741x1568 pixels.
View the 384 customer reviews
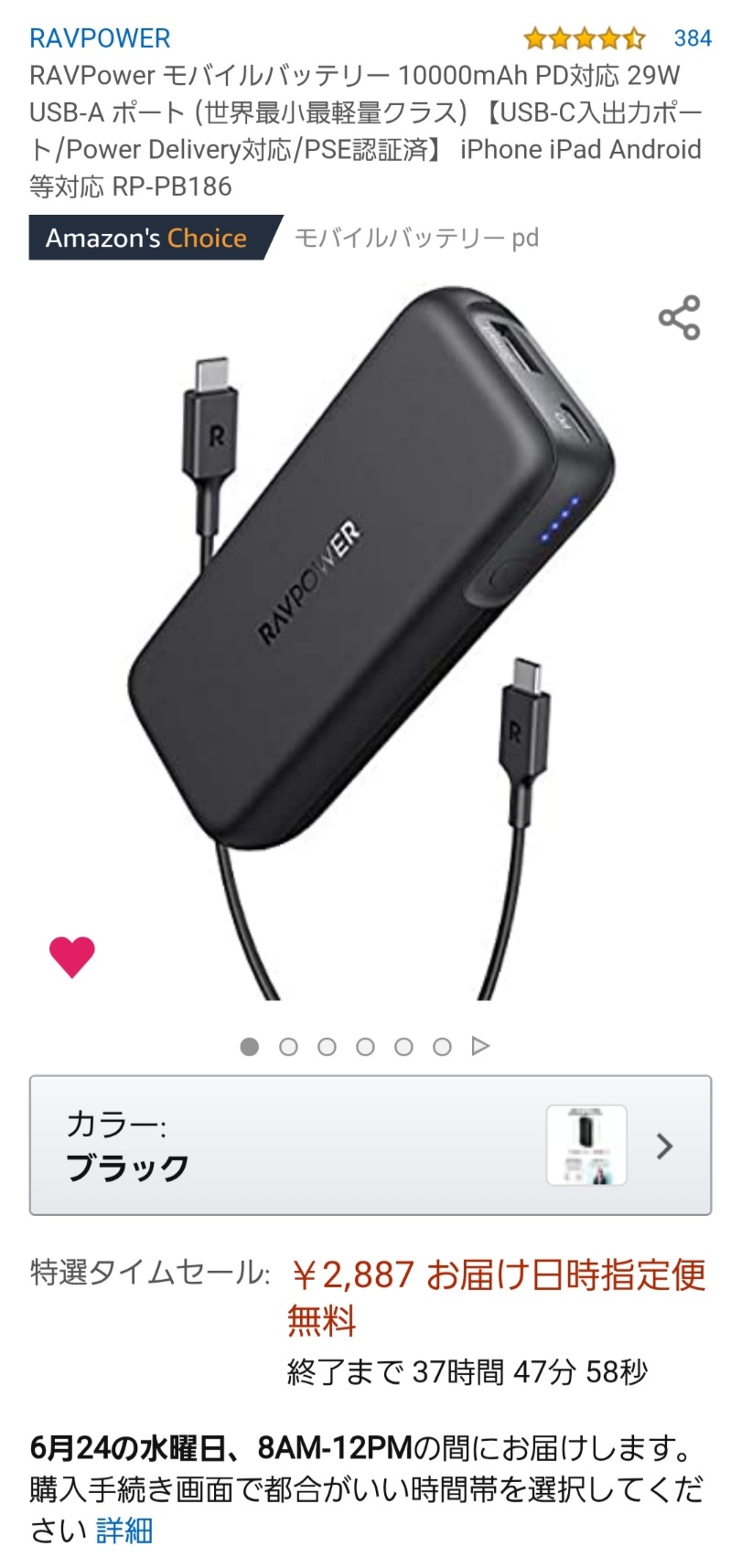[693, 38]
